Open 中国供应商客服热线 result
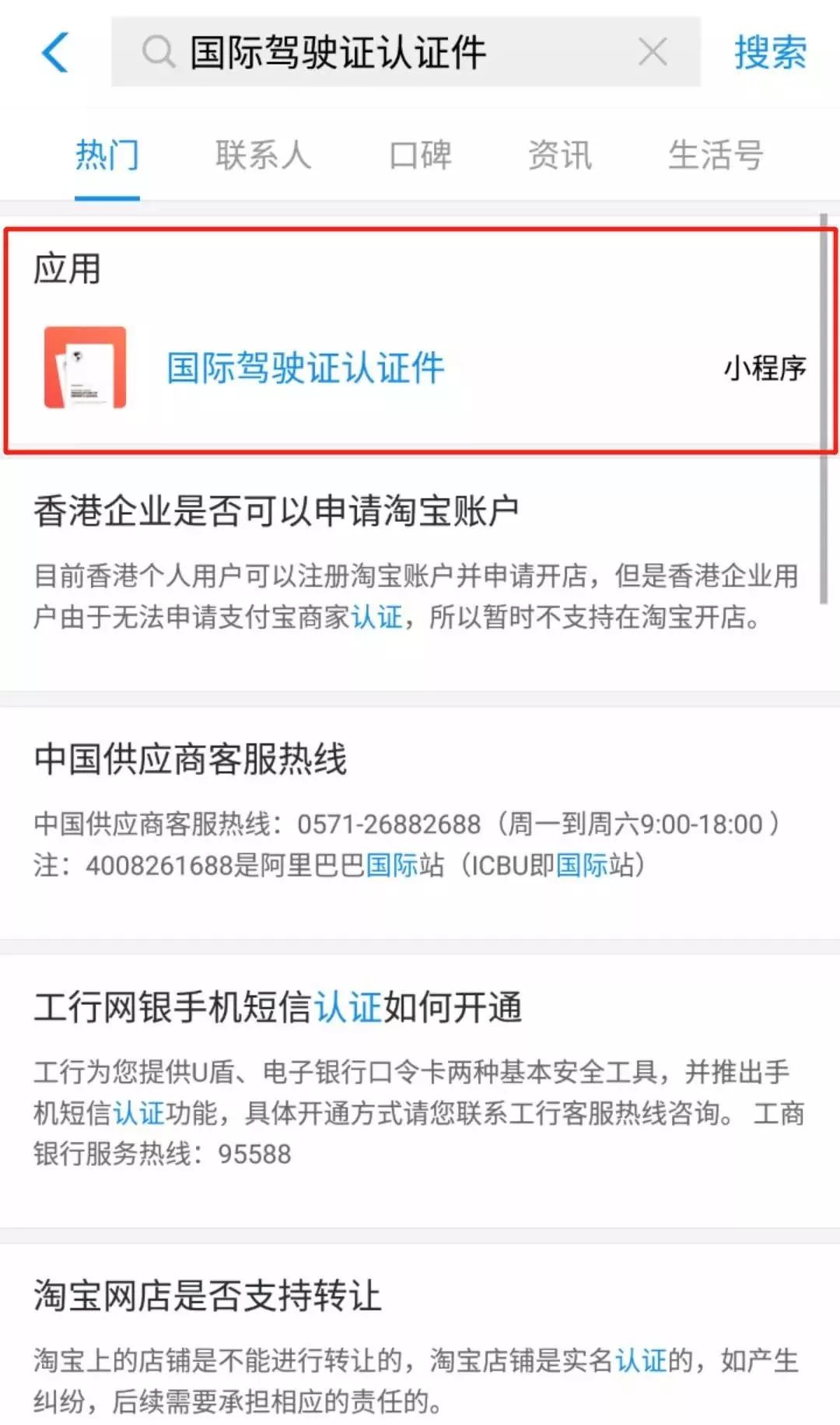This screenshot has width=840, height=1425. point(191,758)
